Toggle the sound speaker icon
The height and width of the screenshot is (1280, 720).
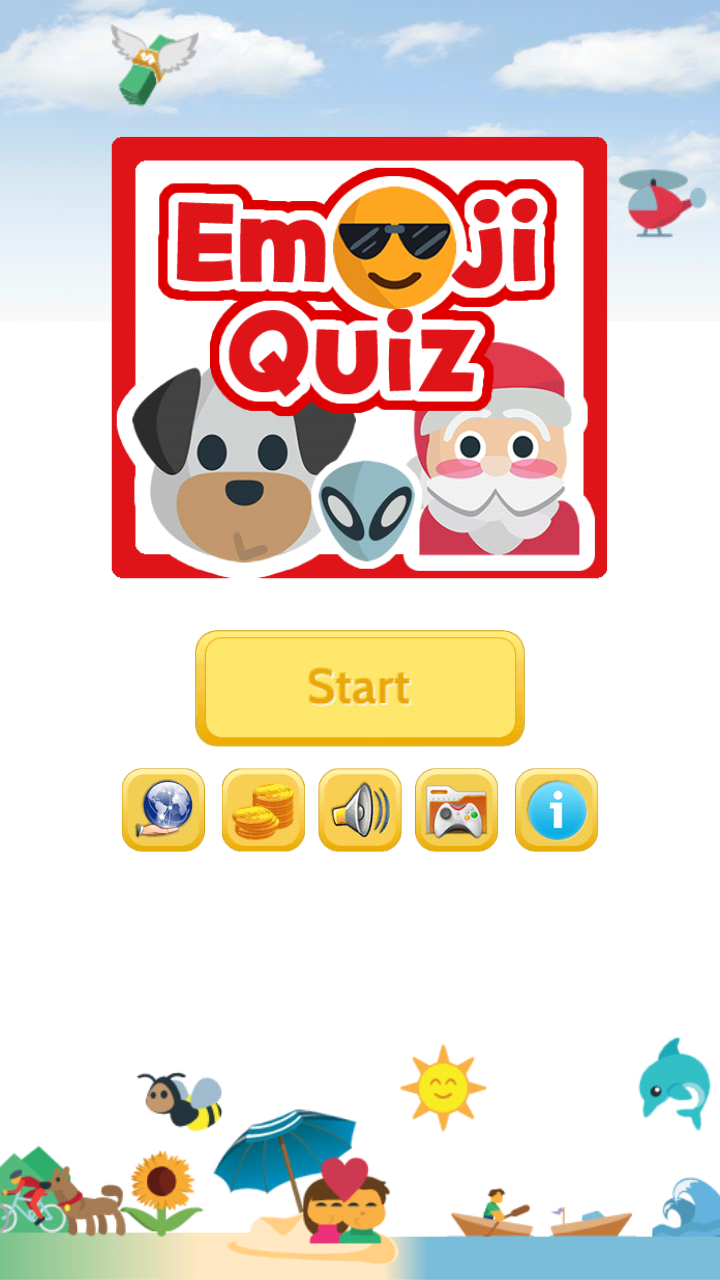click(360, 810)
